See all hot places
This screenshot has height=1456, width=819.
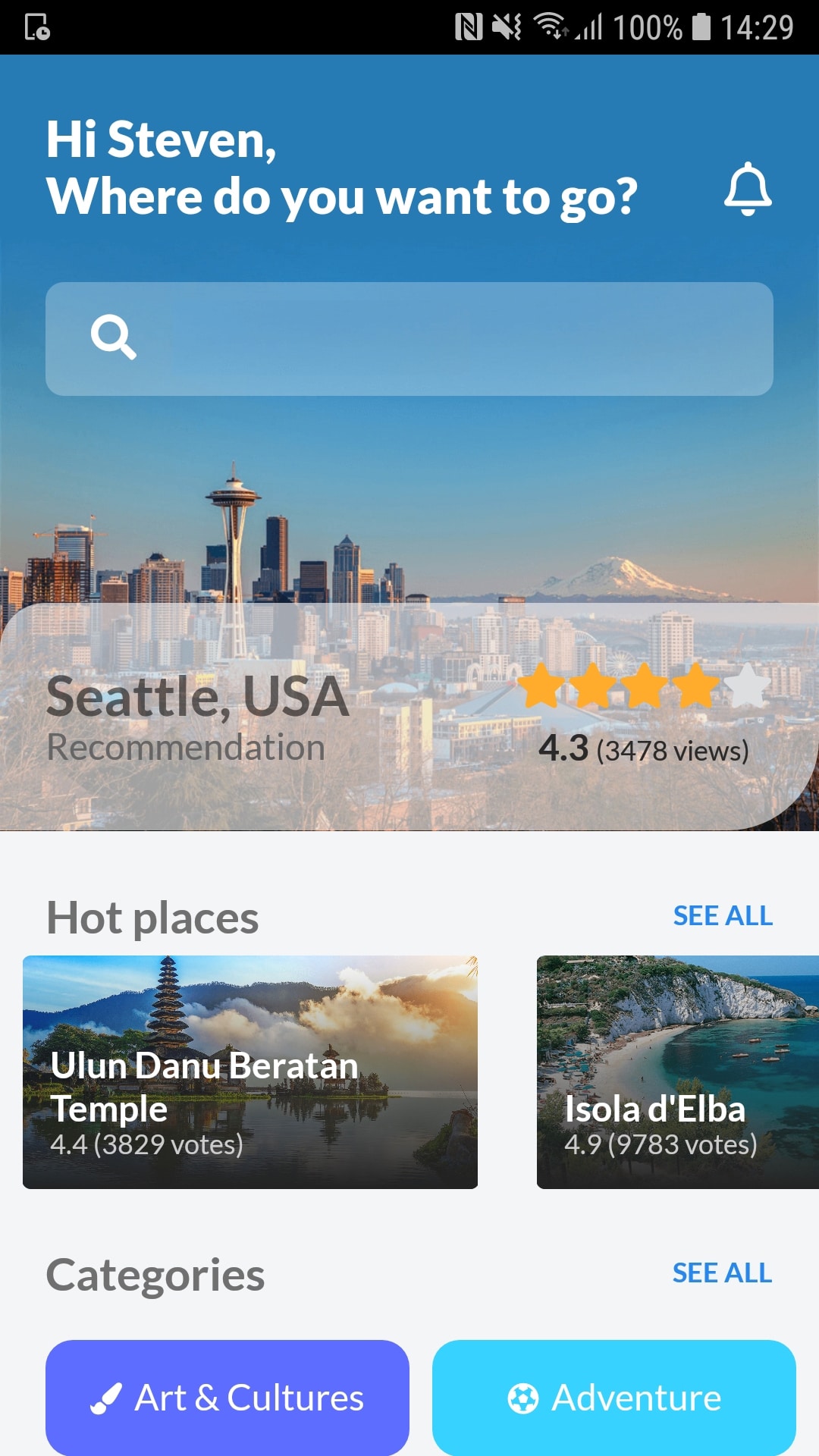pyautogui.click(x=723, y=916)
